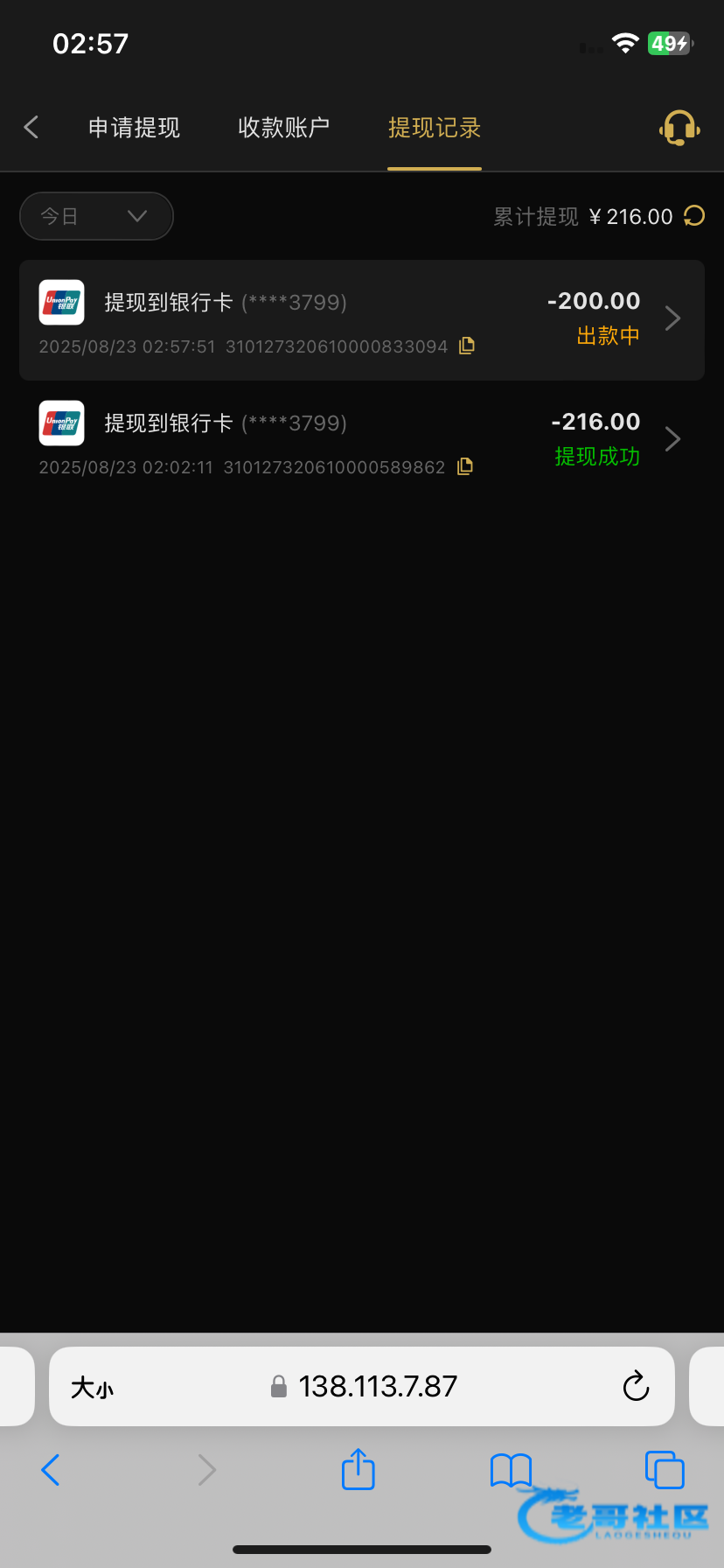Switch to the 申请提现 tab
The height and width of the screenshot is (1568, 724).
(x=134, y=128)
